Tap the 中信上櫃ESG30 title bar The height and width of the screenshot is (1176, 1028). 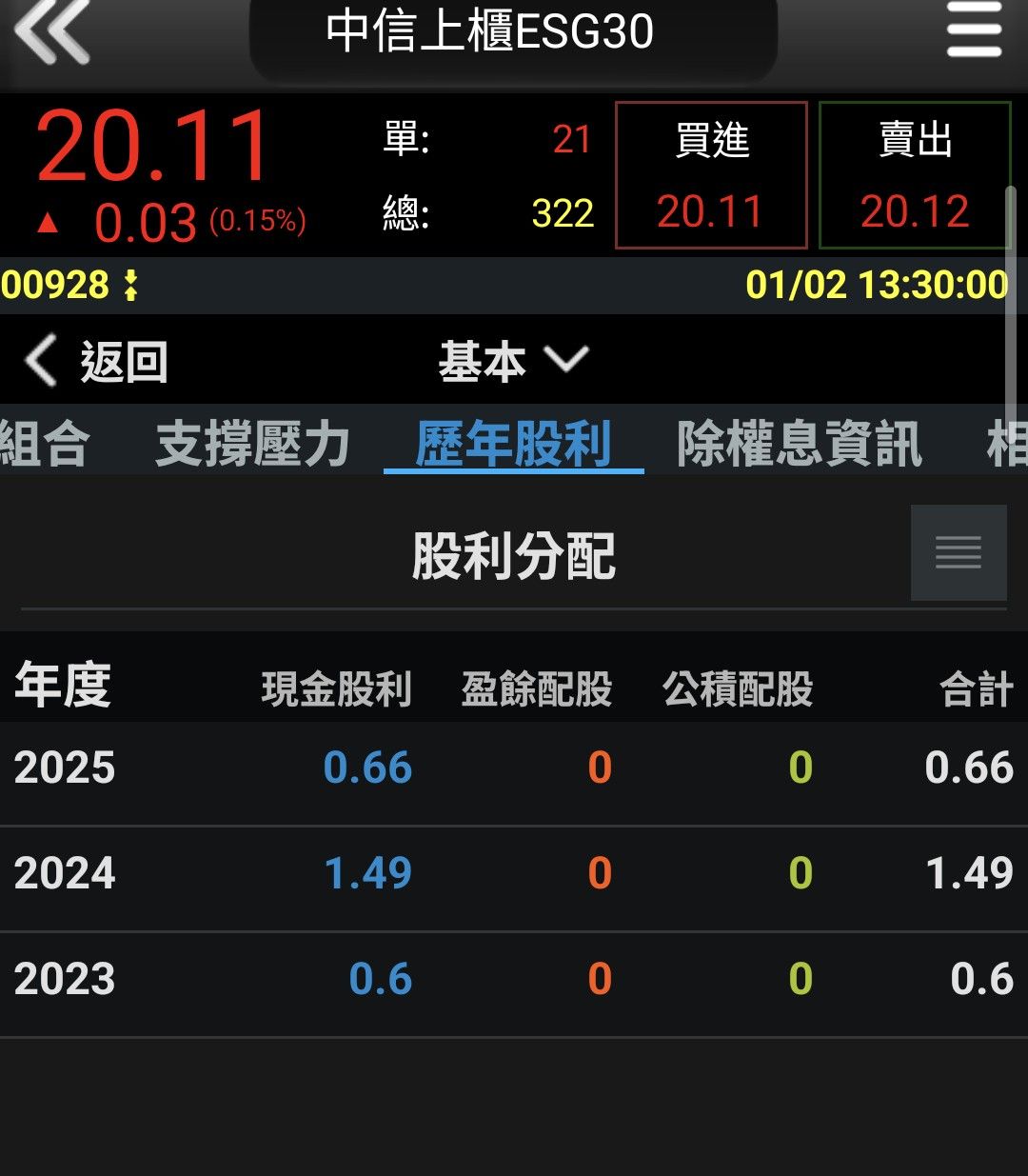pyautogui.click(x=514, y=36)
